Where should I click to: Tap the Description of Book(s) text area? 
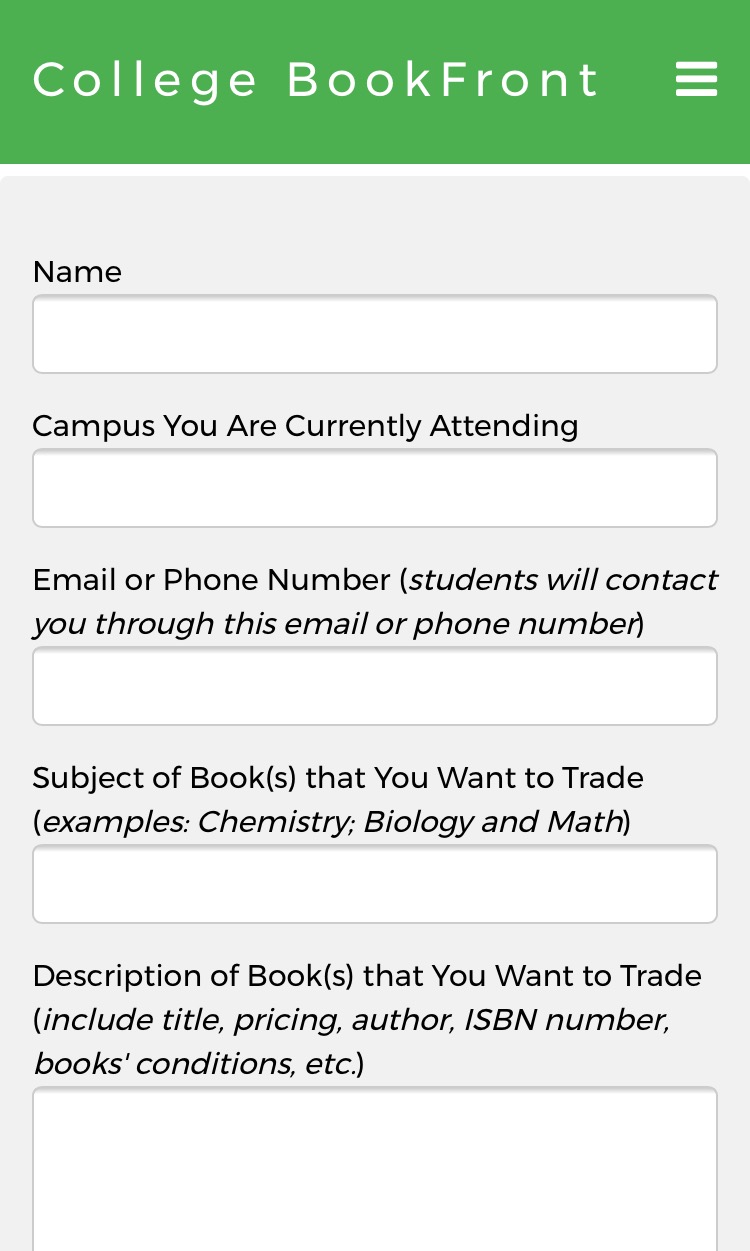pyautogui.click(x=375, y=1170)
